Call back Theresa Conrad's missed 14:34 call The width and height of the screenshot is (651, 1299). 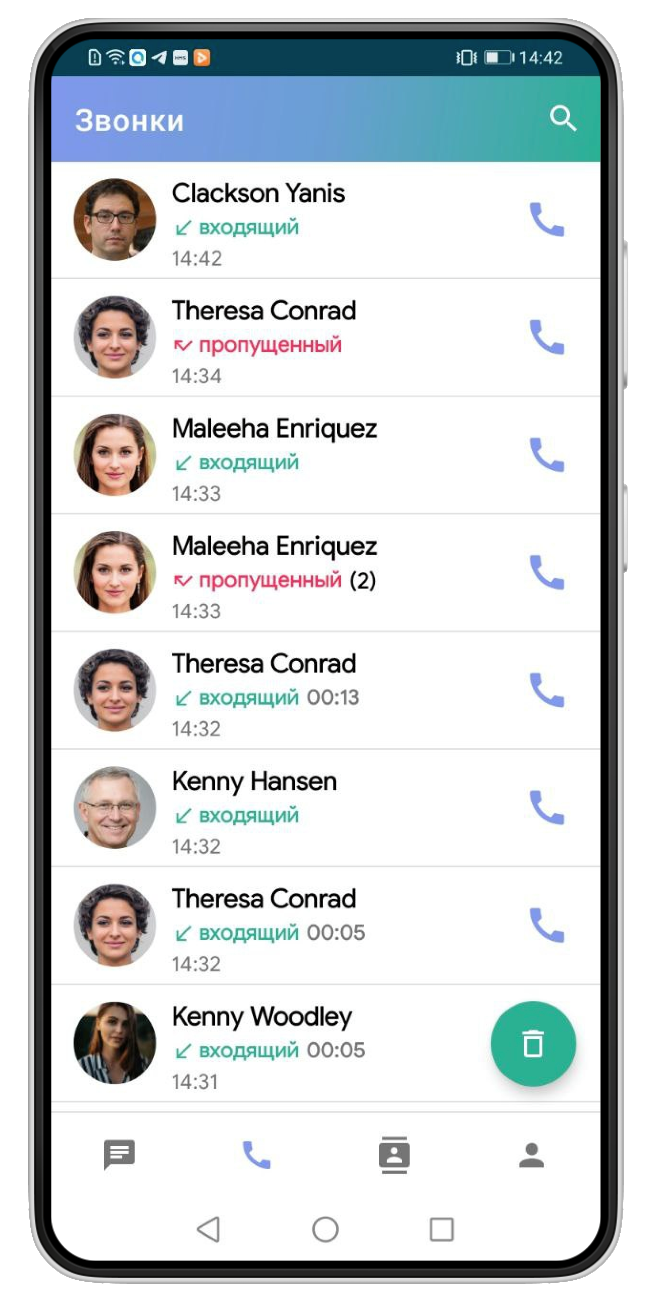coord(546,338)
